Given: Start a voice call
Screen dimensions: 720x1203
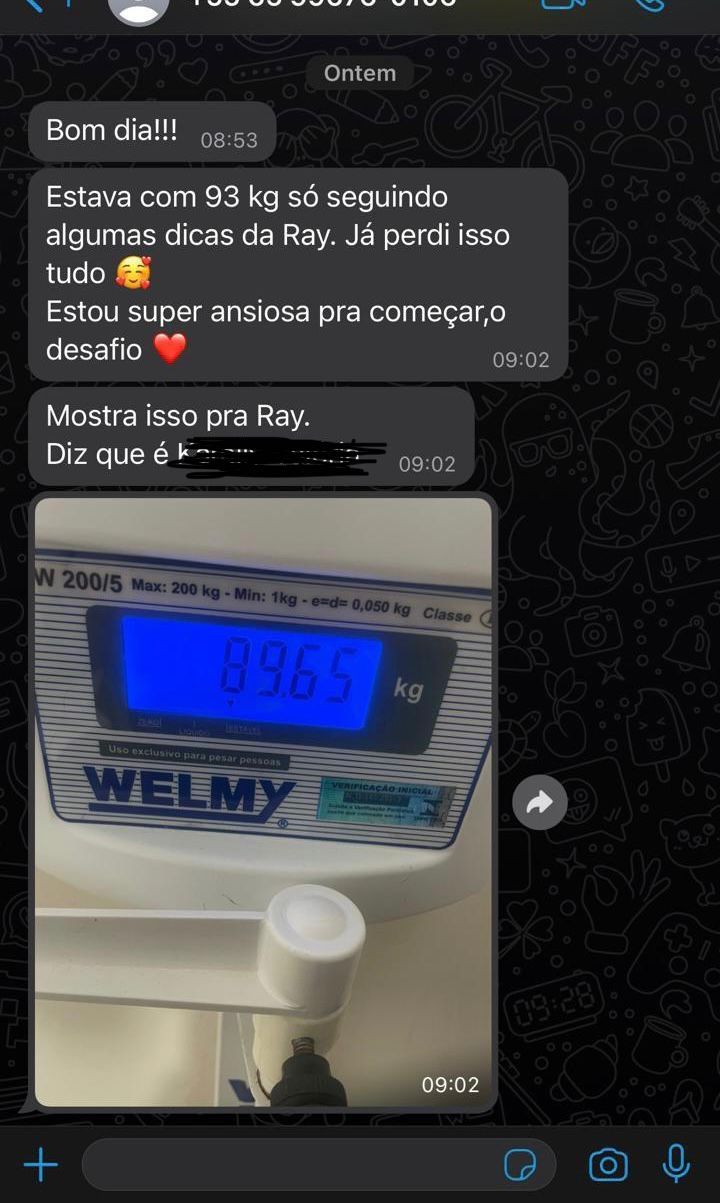Looking at the screenshot, I should pos(650,4).
